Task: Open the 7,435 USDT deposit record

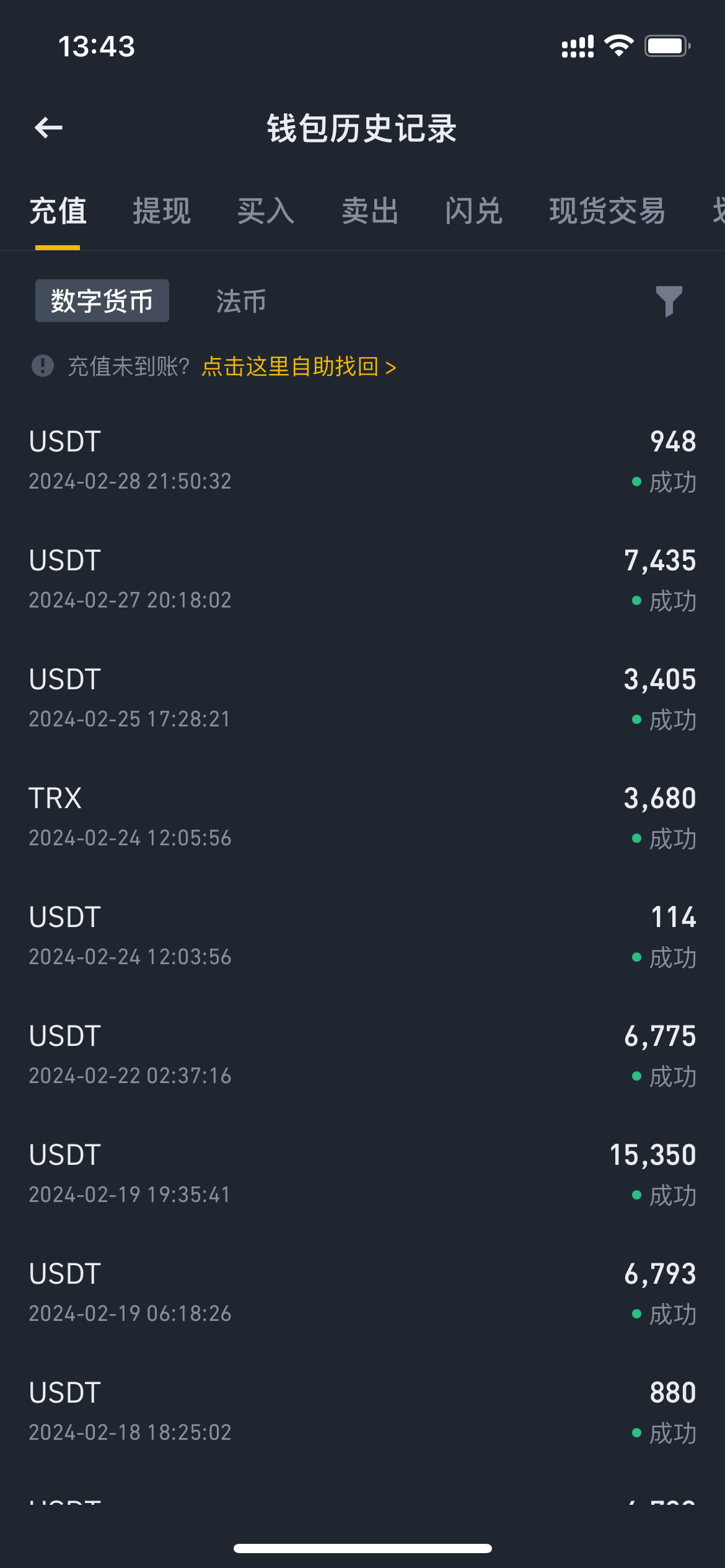Action: (362, 579)
